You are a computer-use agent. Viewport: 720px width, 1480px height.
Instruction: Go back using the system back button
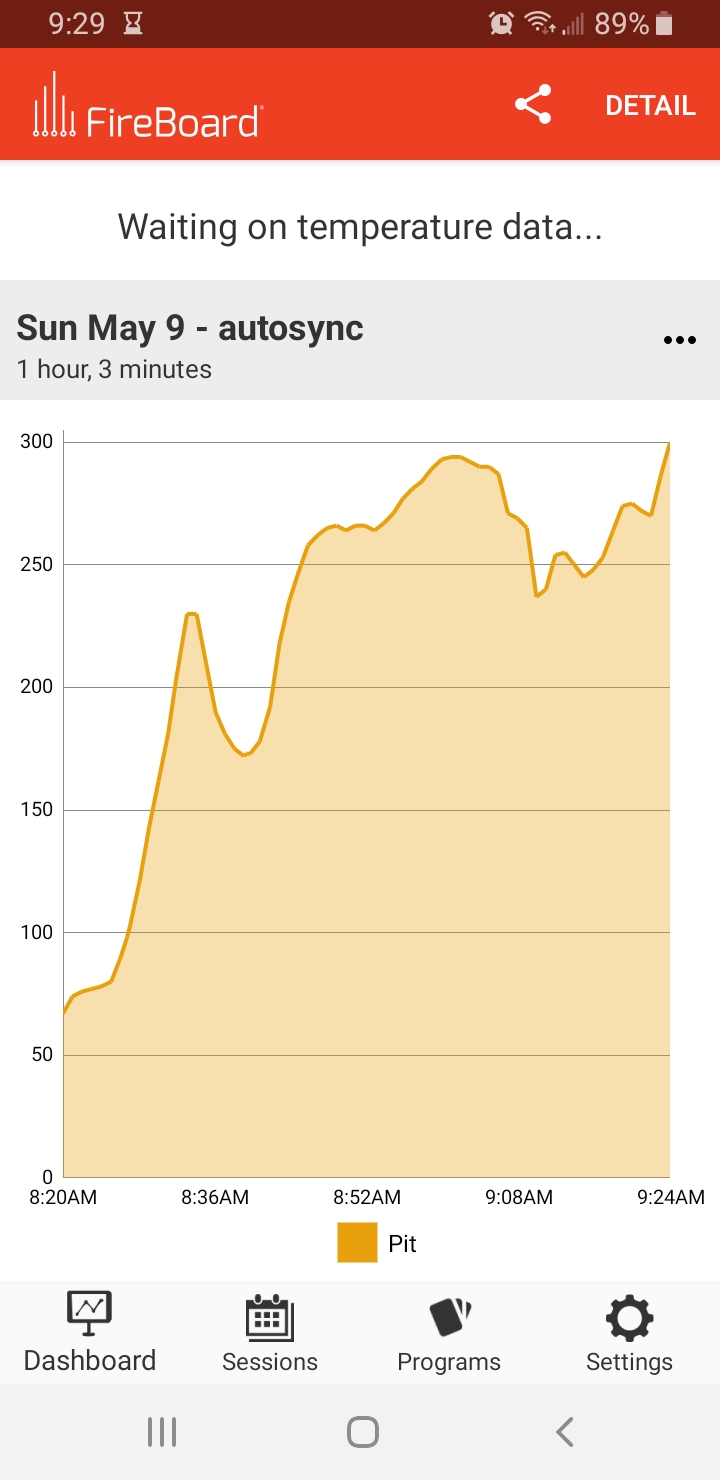pos(565,1432)
